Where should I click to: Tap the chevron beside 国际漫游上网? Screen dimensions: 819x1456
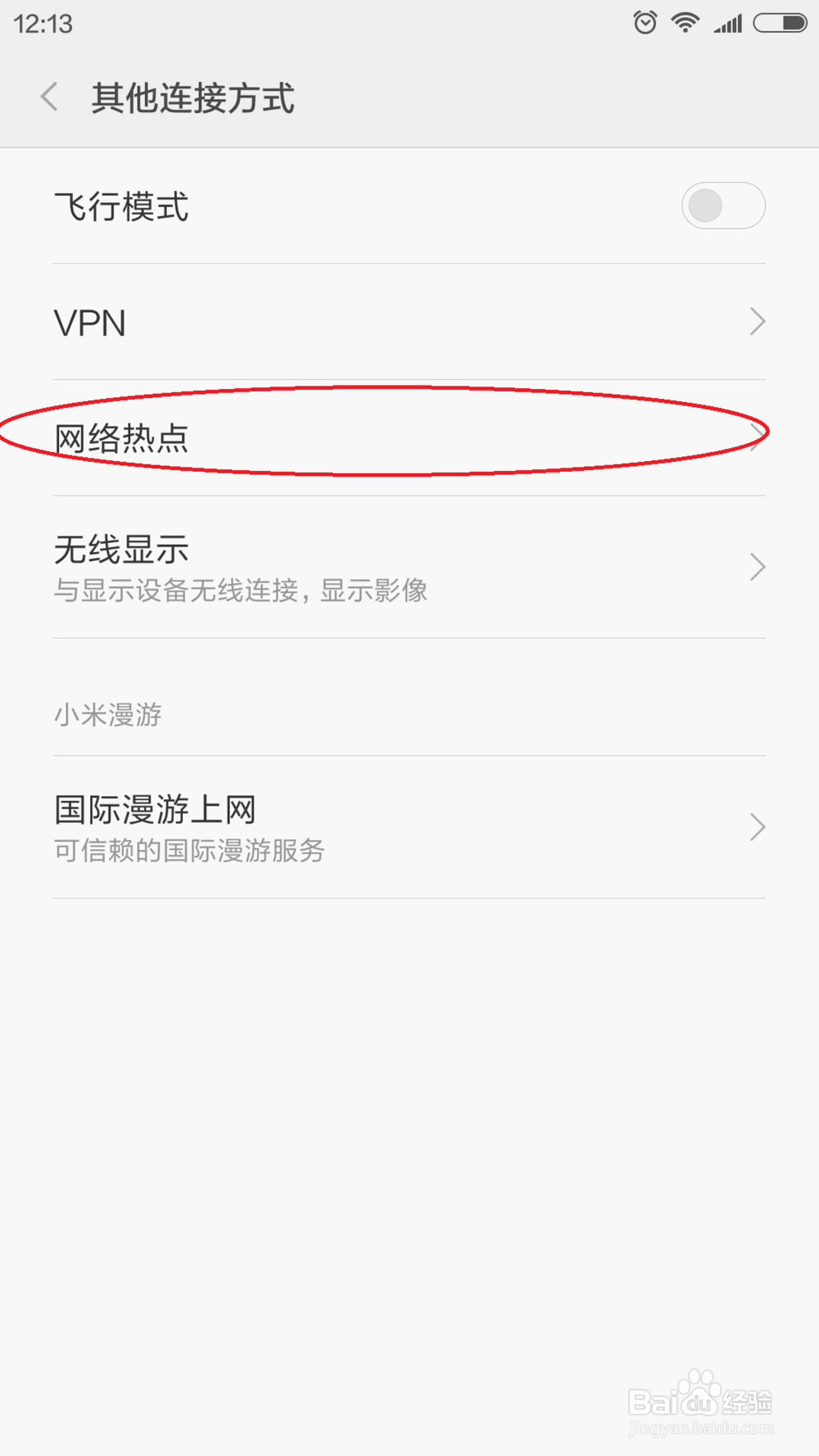pos(757,828)
